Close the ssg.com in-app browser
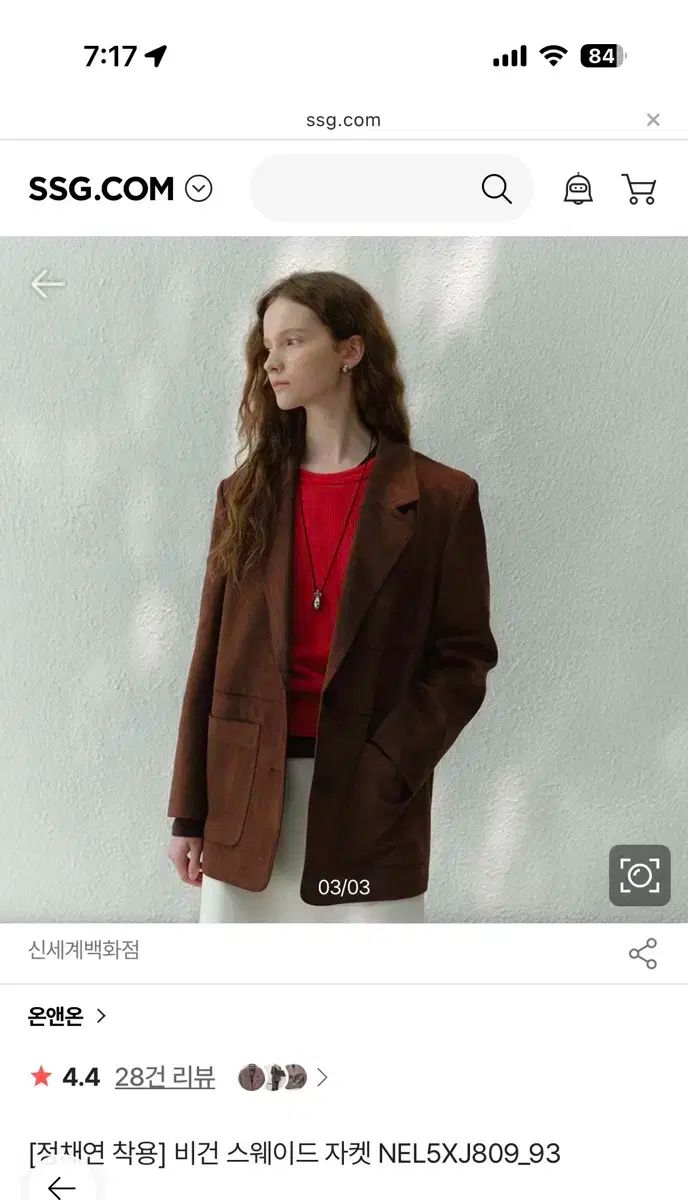 pyautogui.click(x=653, y=120)
